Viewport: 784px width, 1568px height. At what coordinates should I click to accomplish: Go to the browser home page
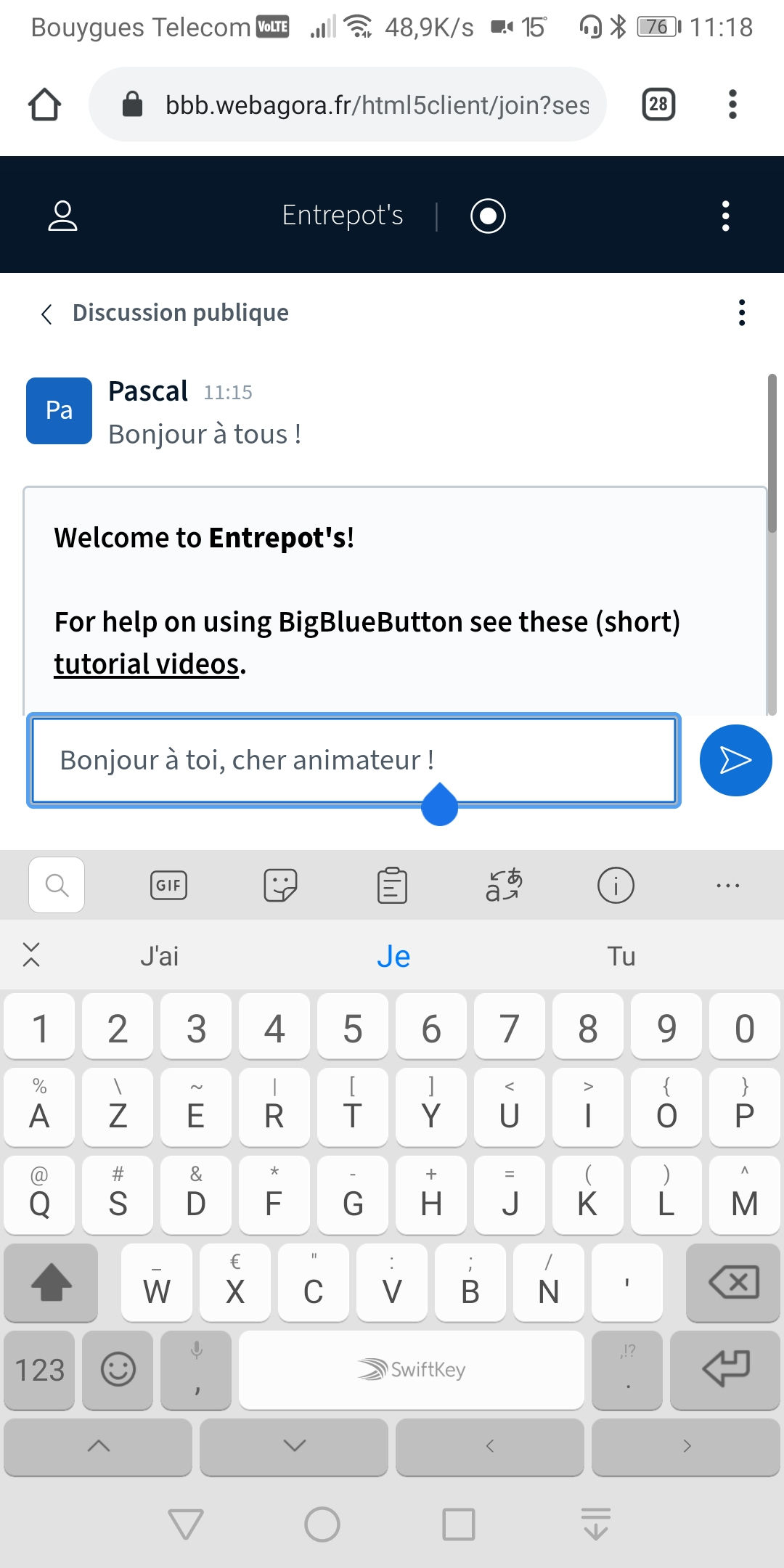pos(44,105)
